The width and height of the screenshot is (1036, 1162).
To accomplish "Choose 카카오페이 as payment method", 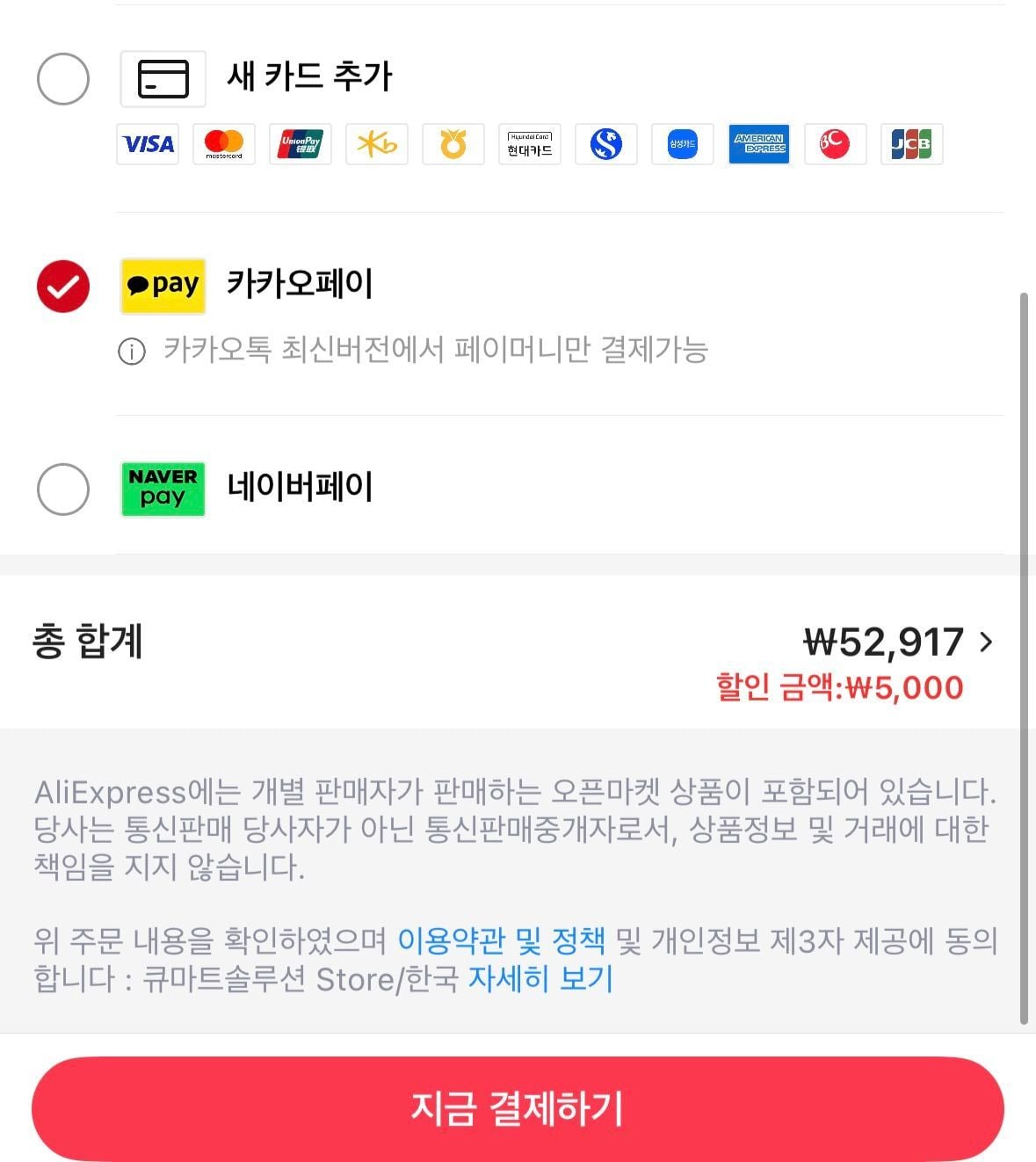I will point(63,287).
